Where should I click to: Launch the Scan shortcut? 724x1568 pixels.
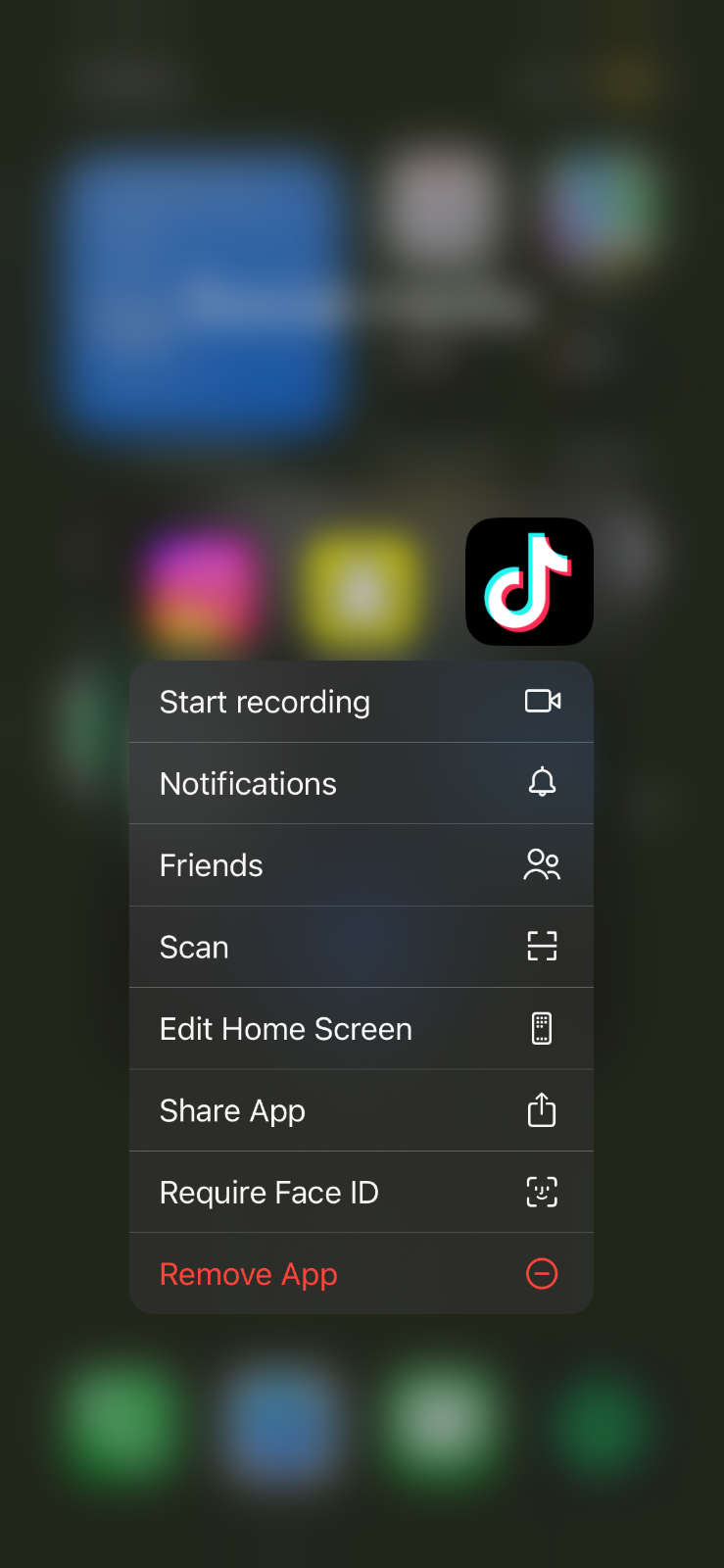(x=361, y=947)
